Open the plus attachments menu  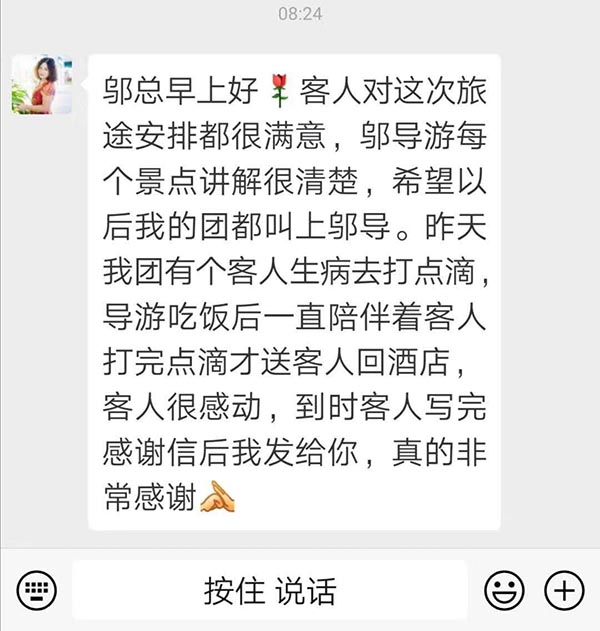564,590
